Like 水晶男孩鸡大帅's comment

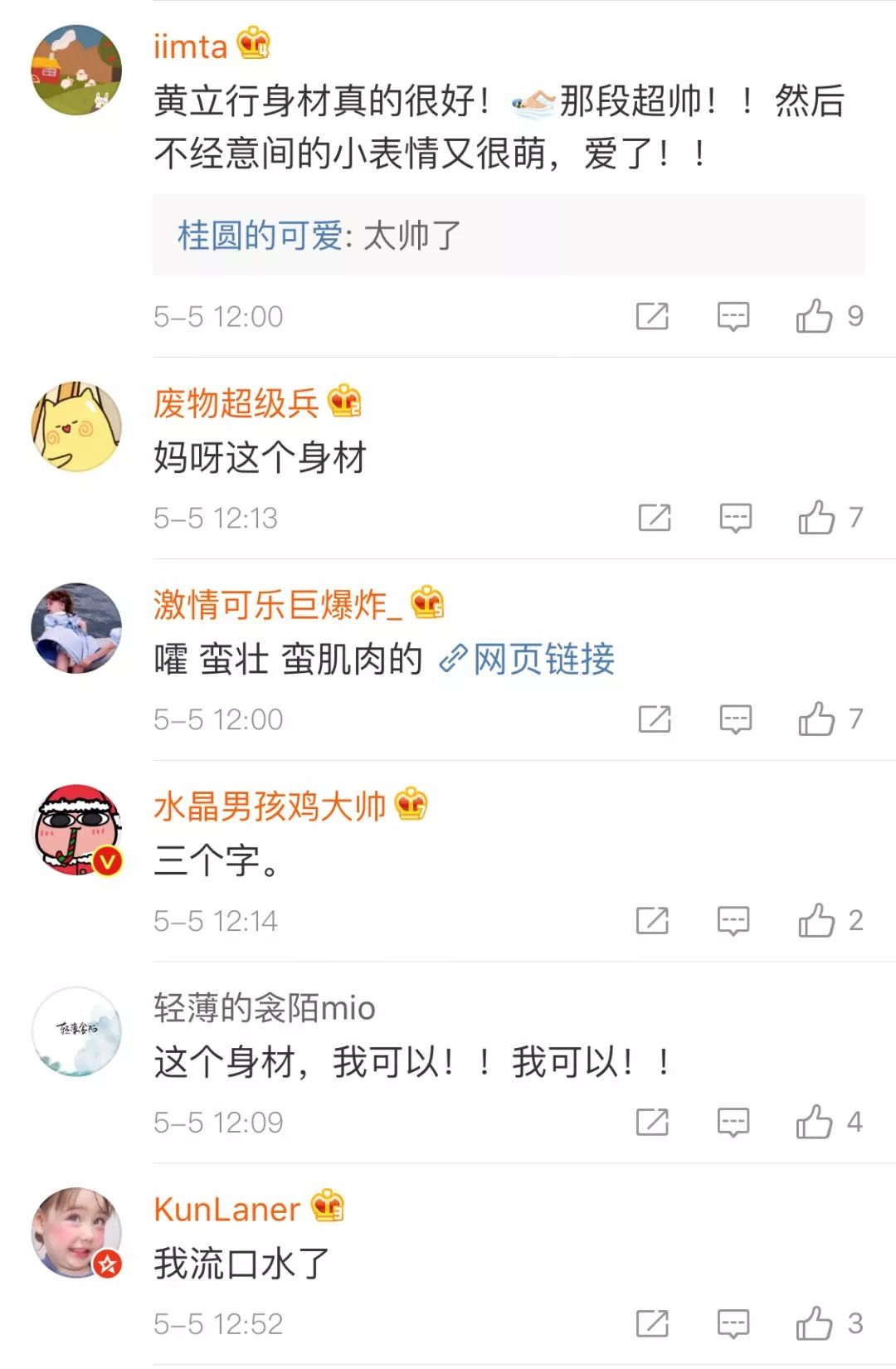(816, 921)
